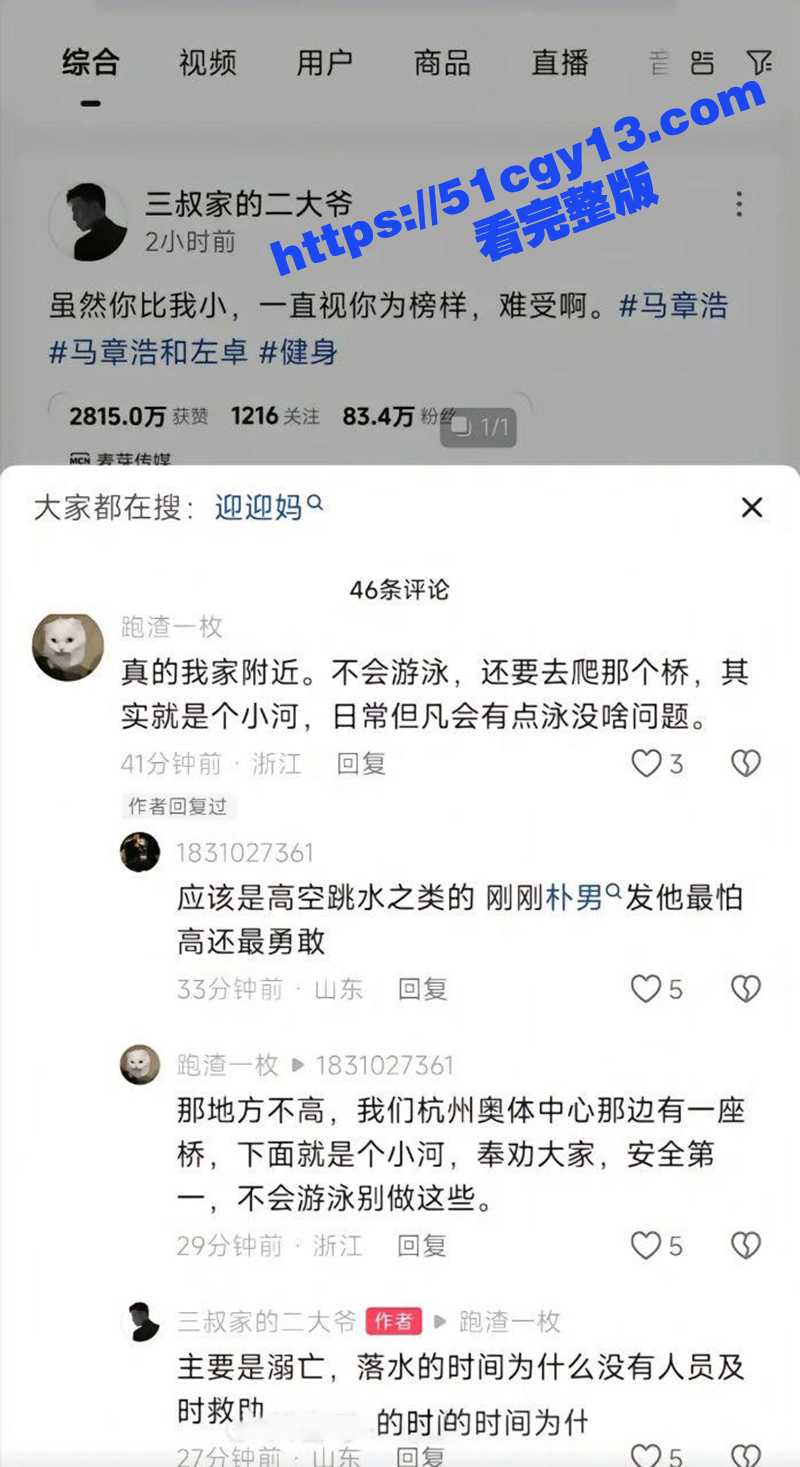
Task: Reply to 1831027361's comment from 33分钟前
Action: click(422, 989)
